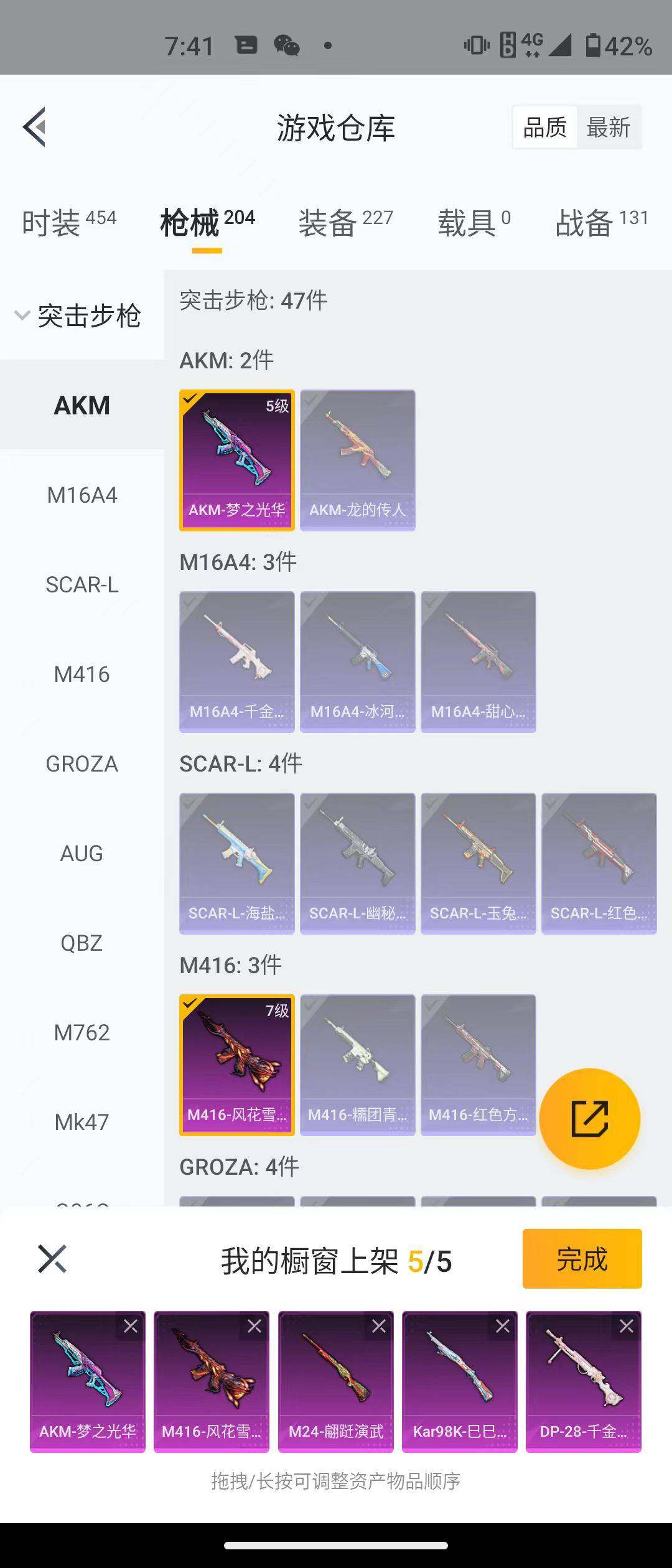The image size is (672, 1568).
Task: Select the SCAR-L-海盐 skin tile
Action: click(236, 863)
